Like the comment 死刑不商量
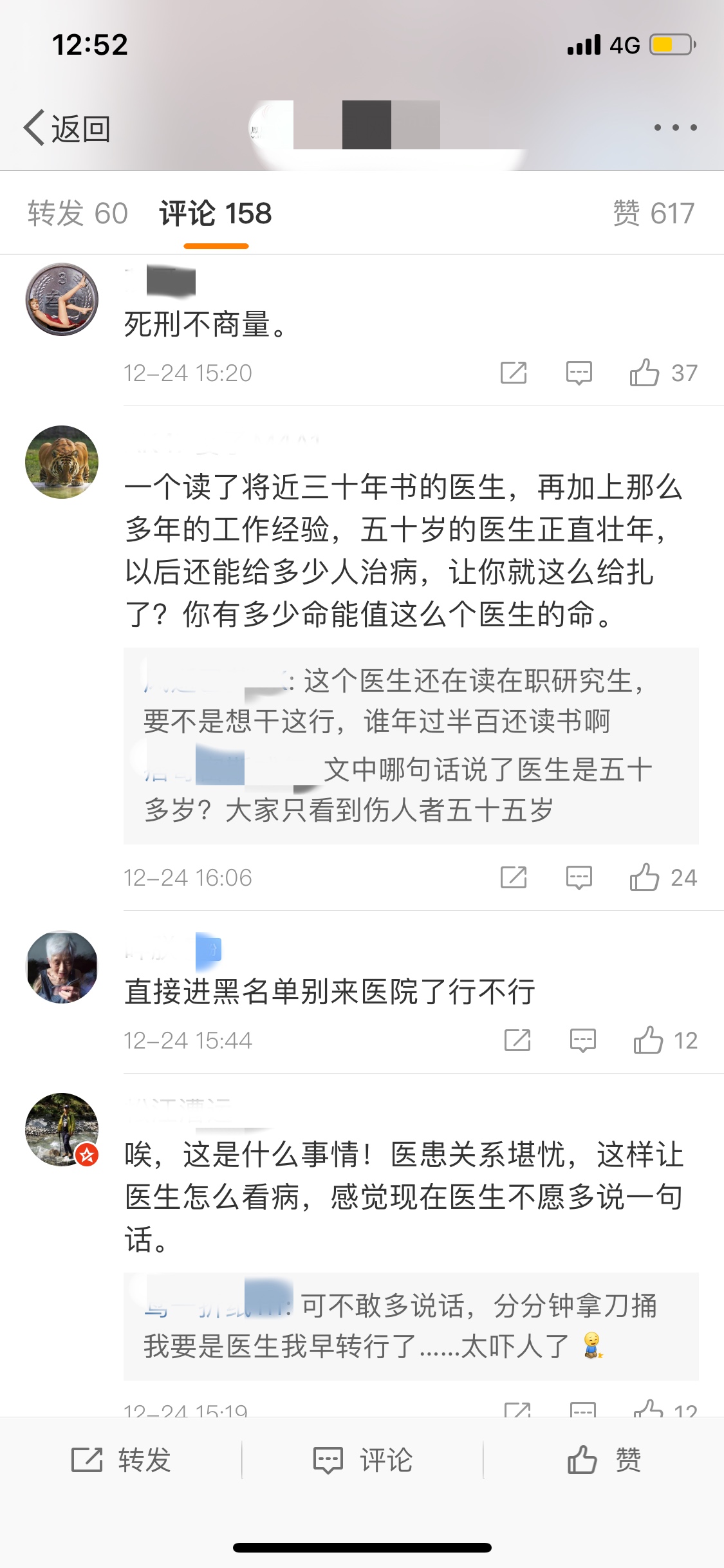The width and height of the screenshot is (724, 1568). click(645, 373)
